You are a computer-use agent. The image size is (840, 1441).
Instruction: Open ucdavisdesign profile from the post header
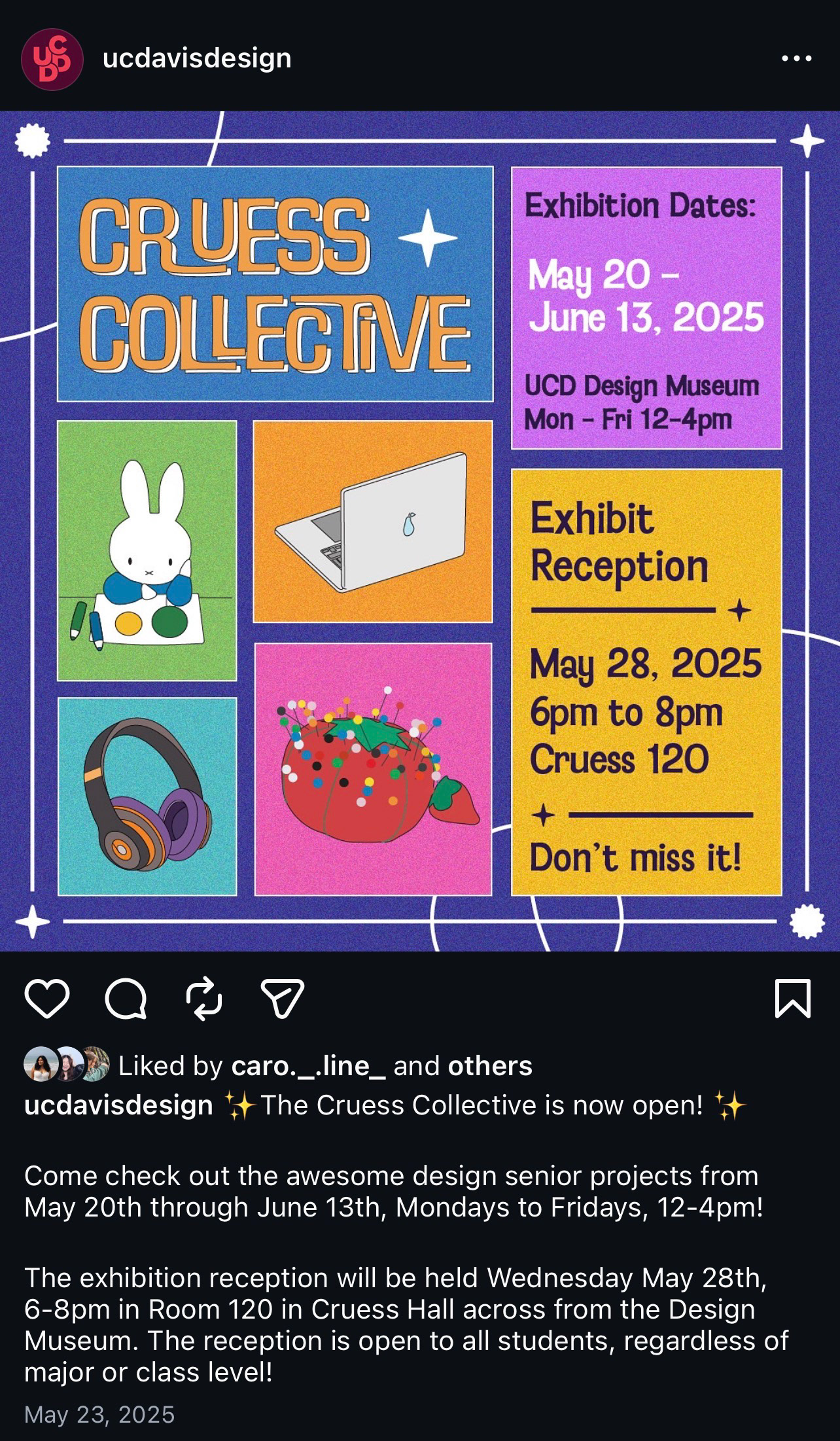pyautogui.click(x=197, y=59)
